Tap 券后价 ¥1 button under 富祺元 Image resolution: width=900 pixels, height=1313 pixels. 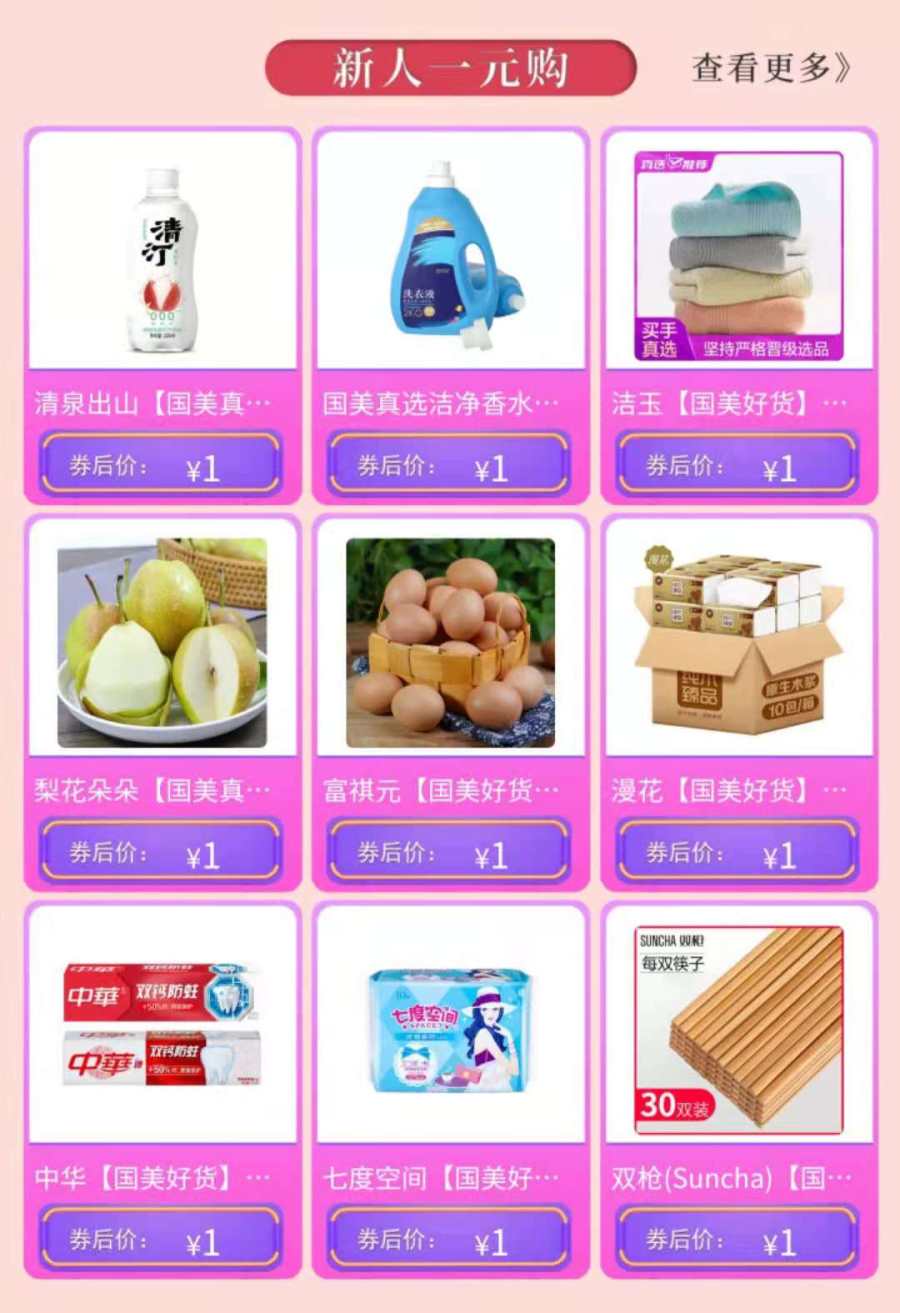click(449, 853)
